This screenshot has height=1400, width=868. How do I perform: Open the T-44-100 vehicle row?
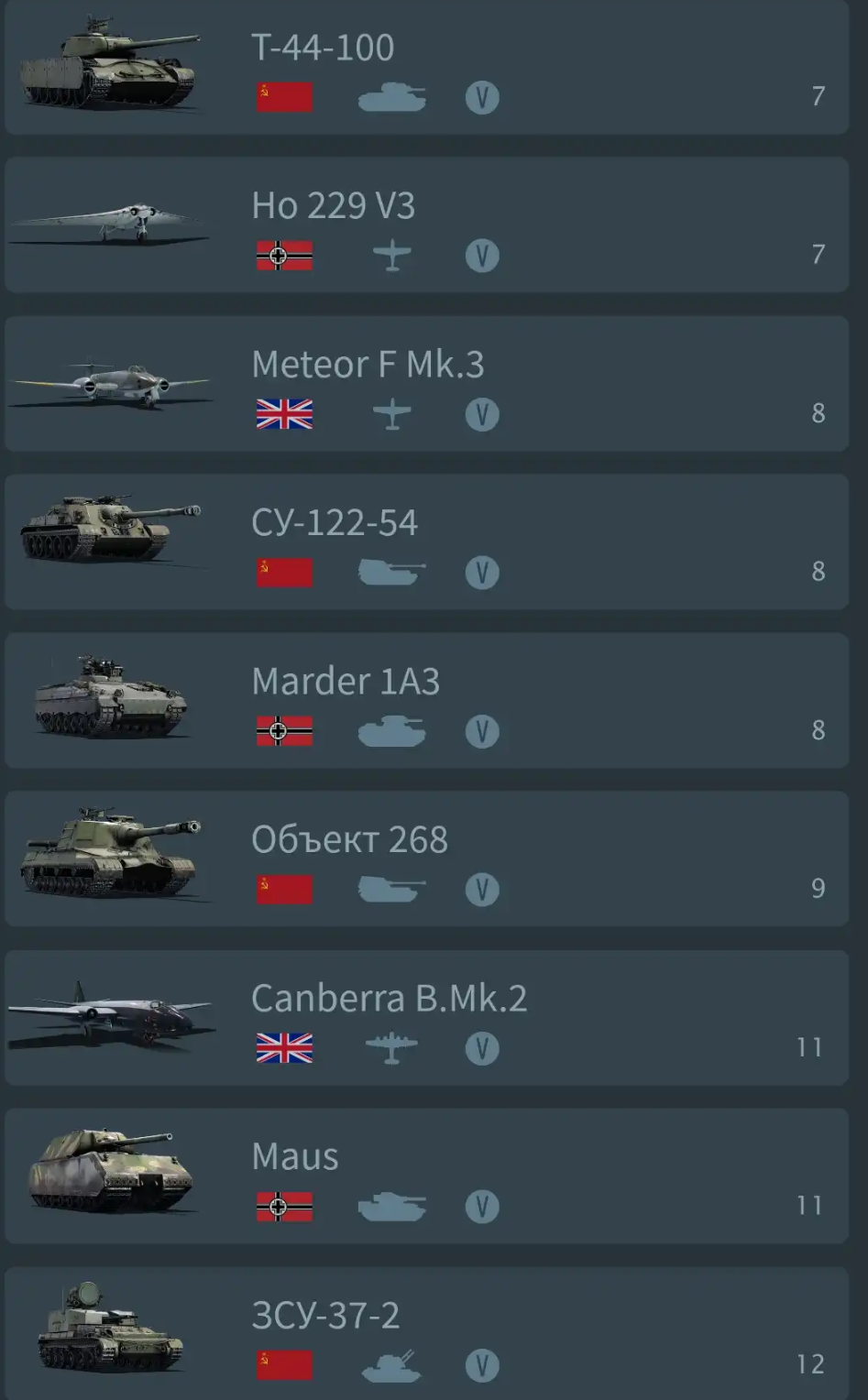(x=426, y=68)
